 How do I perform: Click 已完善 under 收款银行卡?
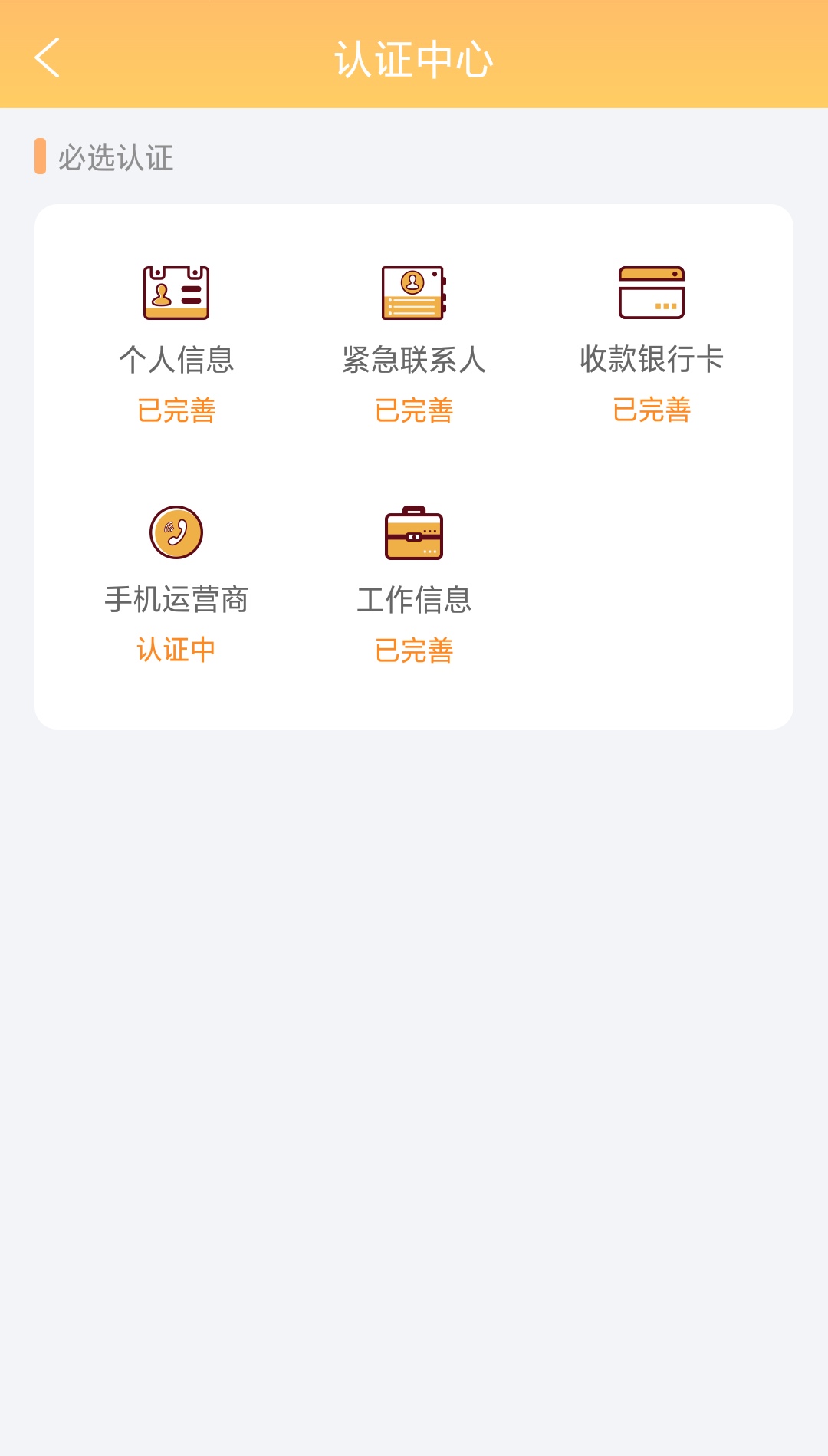click(x=651, y=411)
